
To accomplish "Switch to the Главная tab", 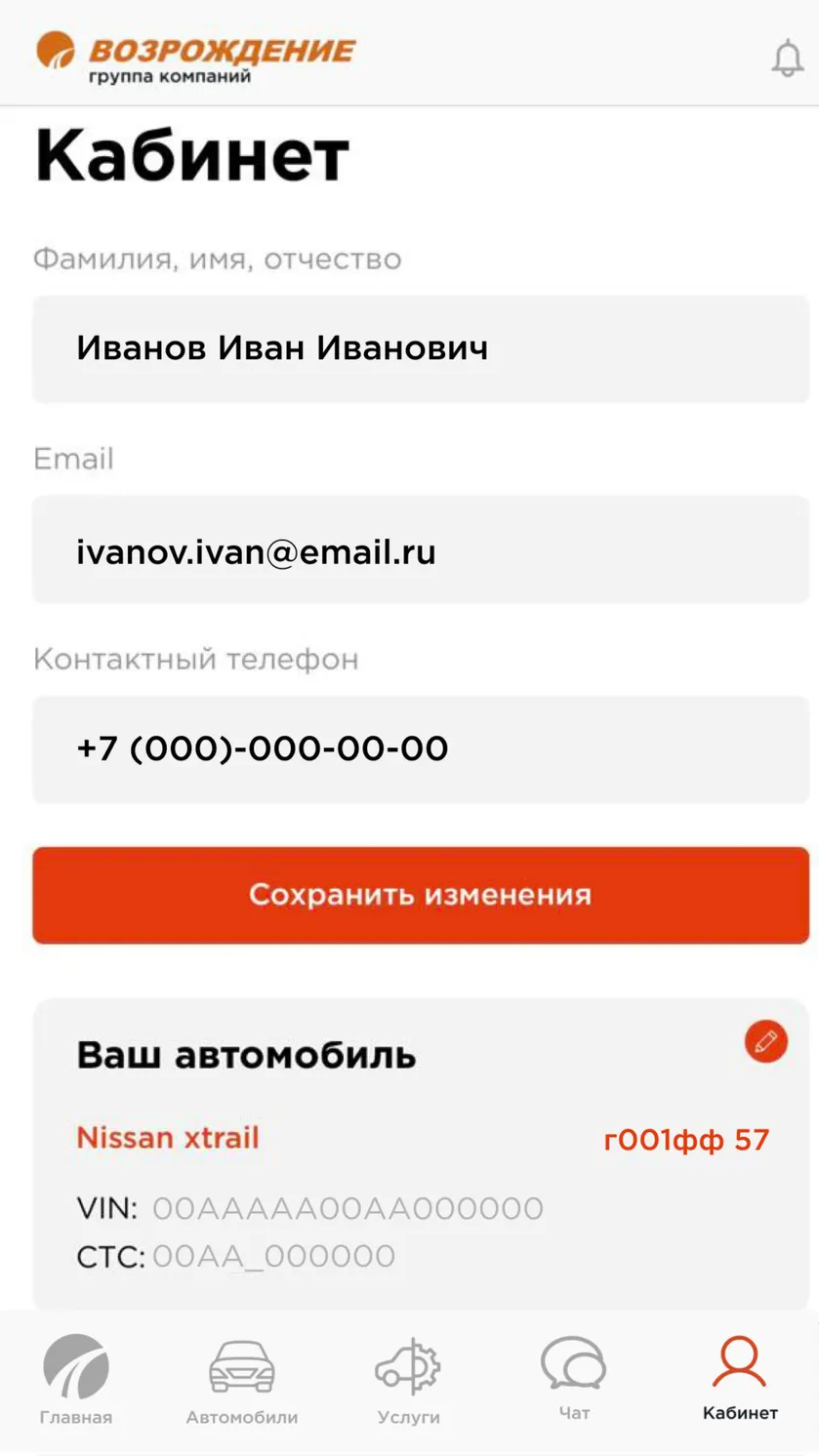I will 76,1380.
